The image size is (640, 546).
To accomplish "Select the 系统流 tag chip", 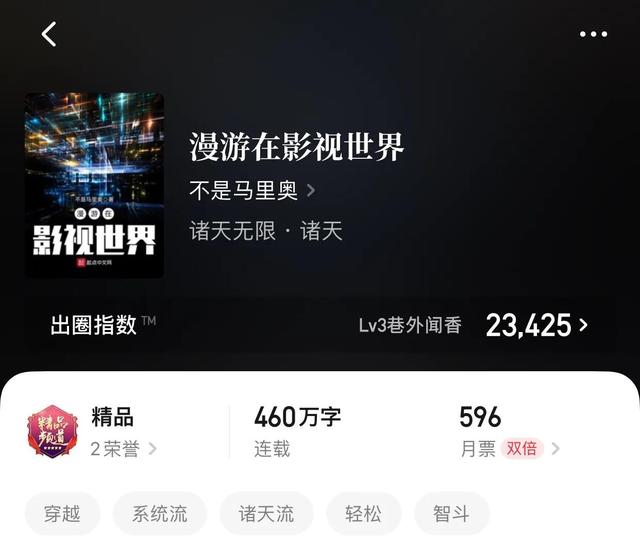I will tap(160, 514).
